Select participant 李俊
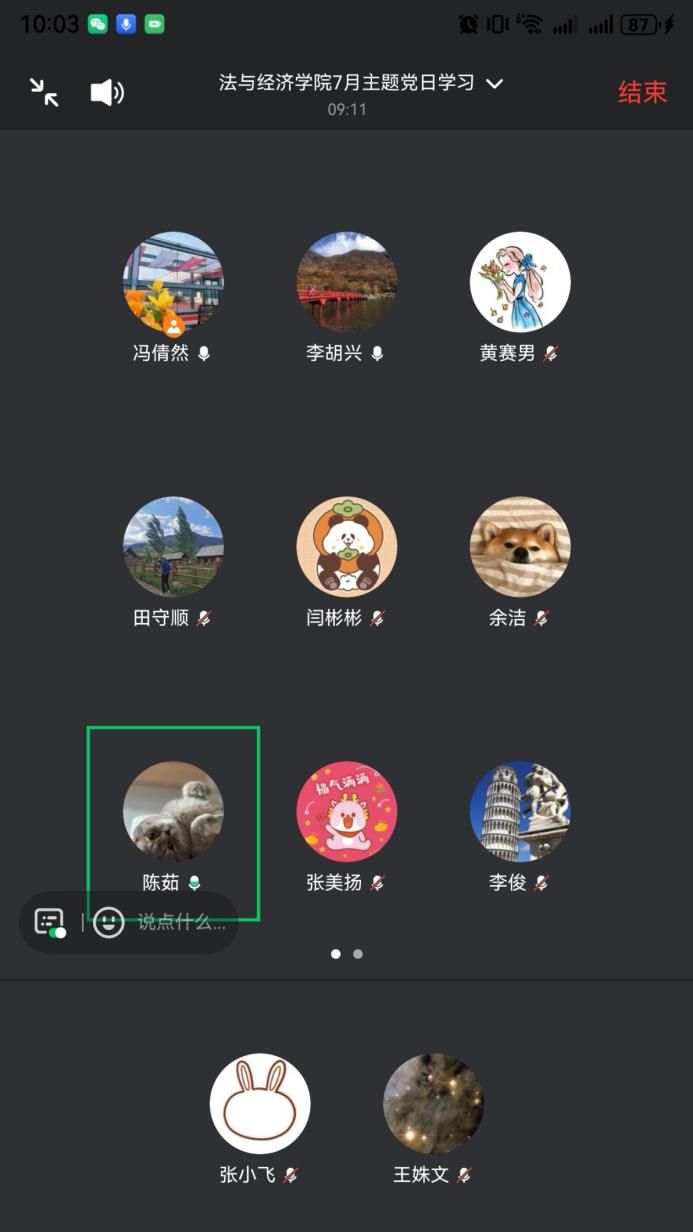693x1232 pixels. pyautogui.click(x=520, y=812)
